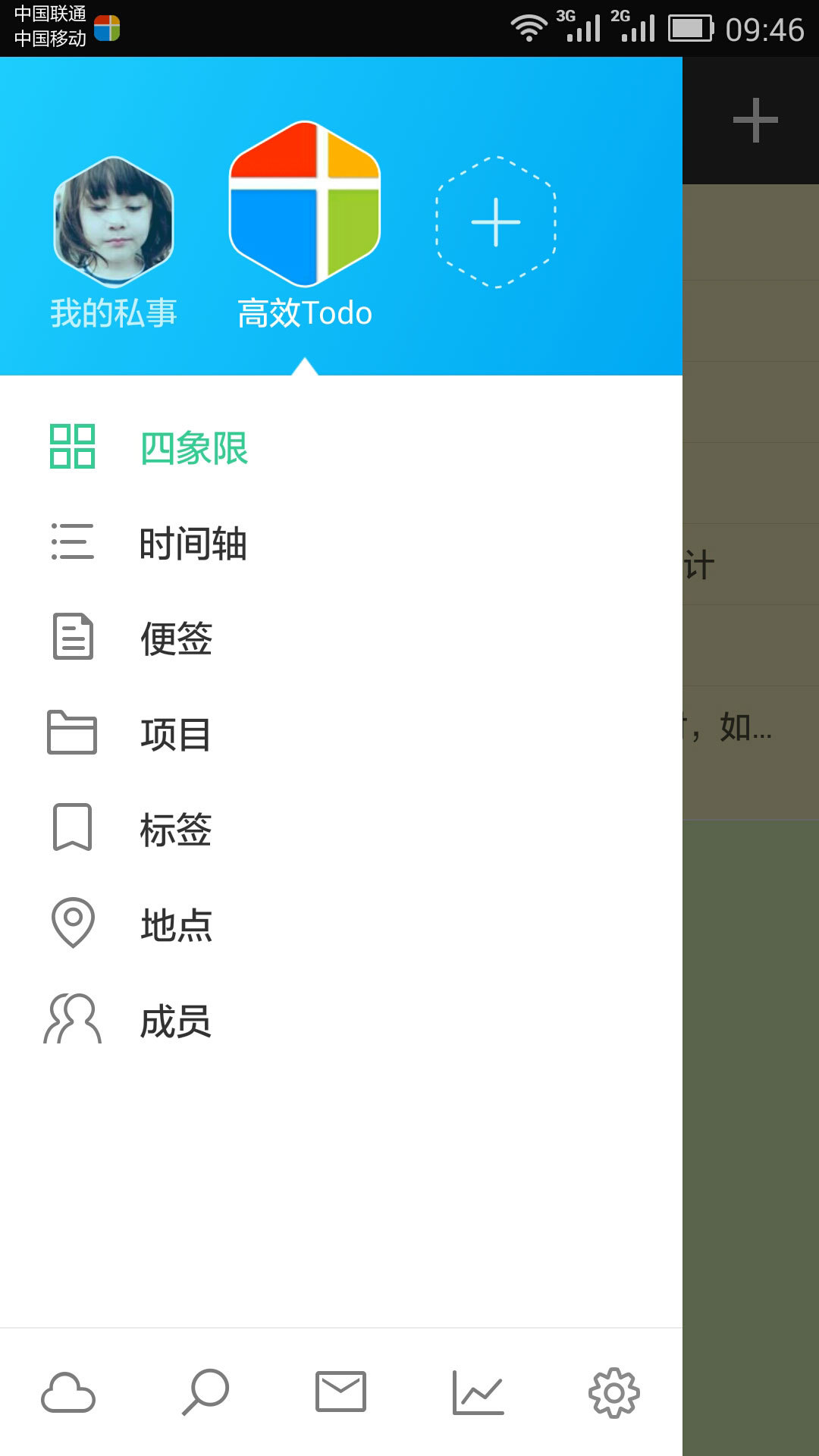This screenshot has height=1456, width=819.
Task: Tap the plus button in top bar
Action: (x=755, y=120)
